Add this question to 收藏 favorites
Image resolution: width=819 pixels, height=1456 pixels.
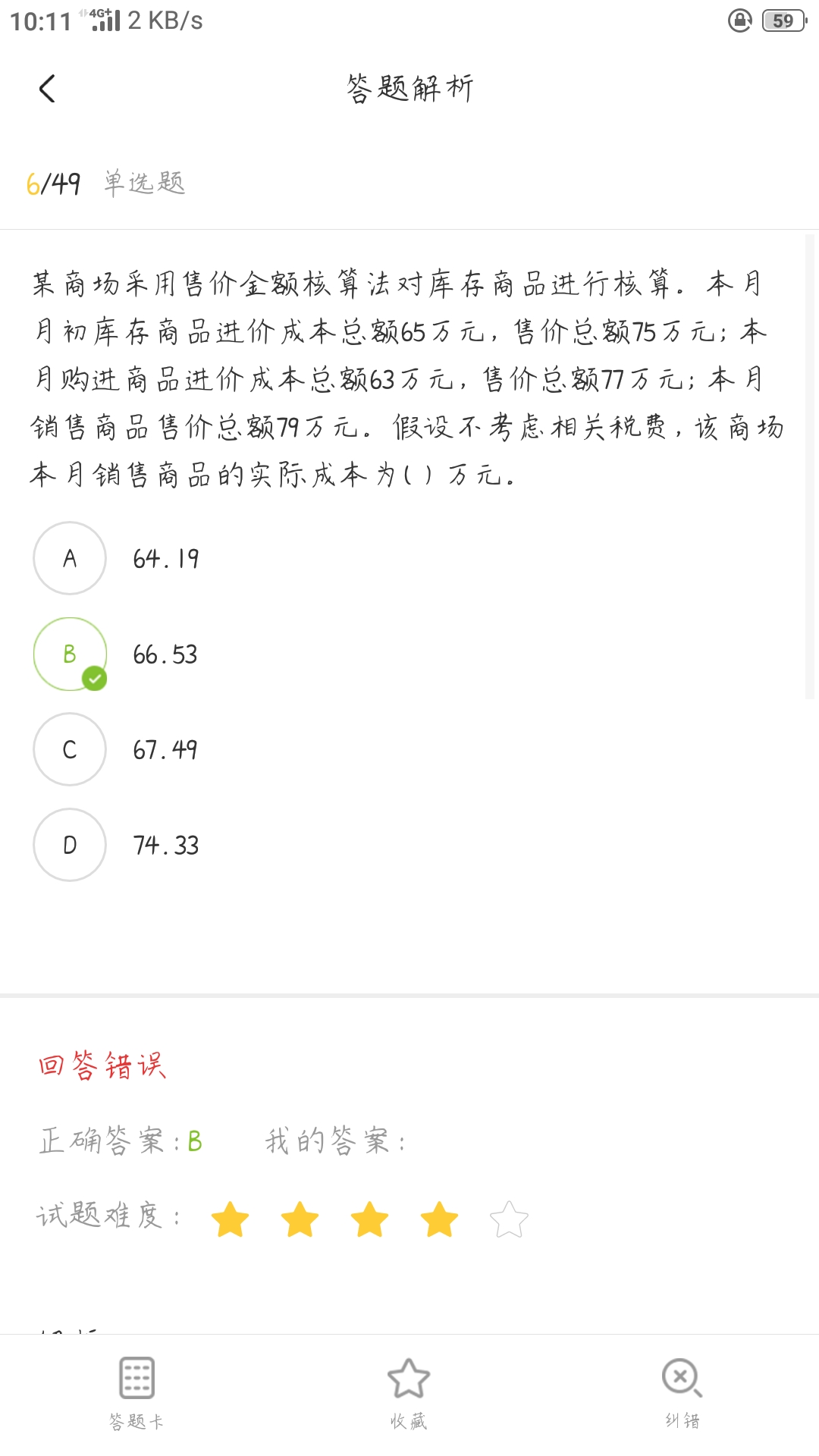click(409, 1394)
